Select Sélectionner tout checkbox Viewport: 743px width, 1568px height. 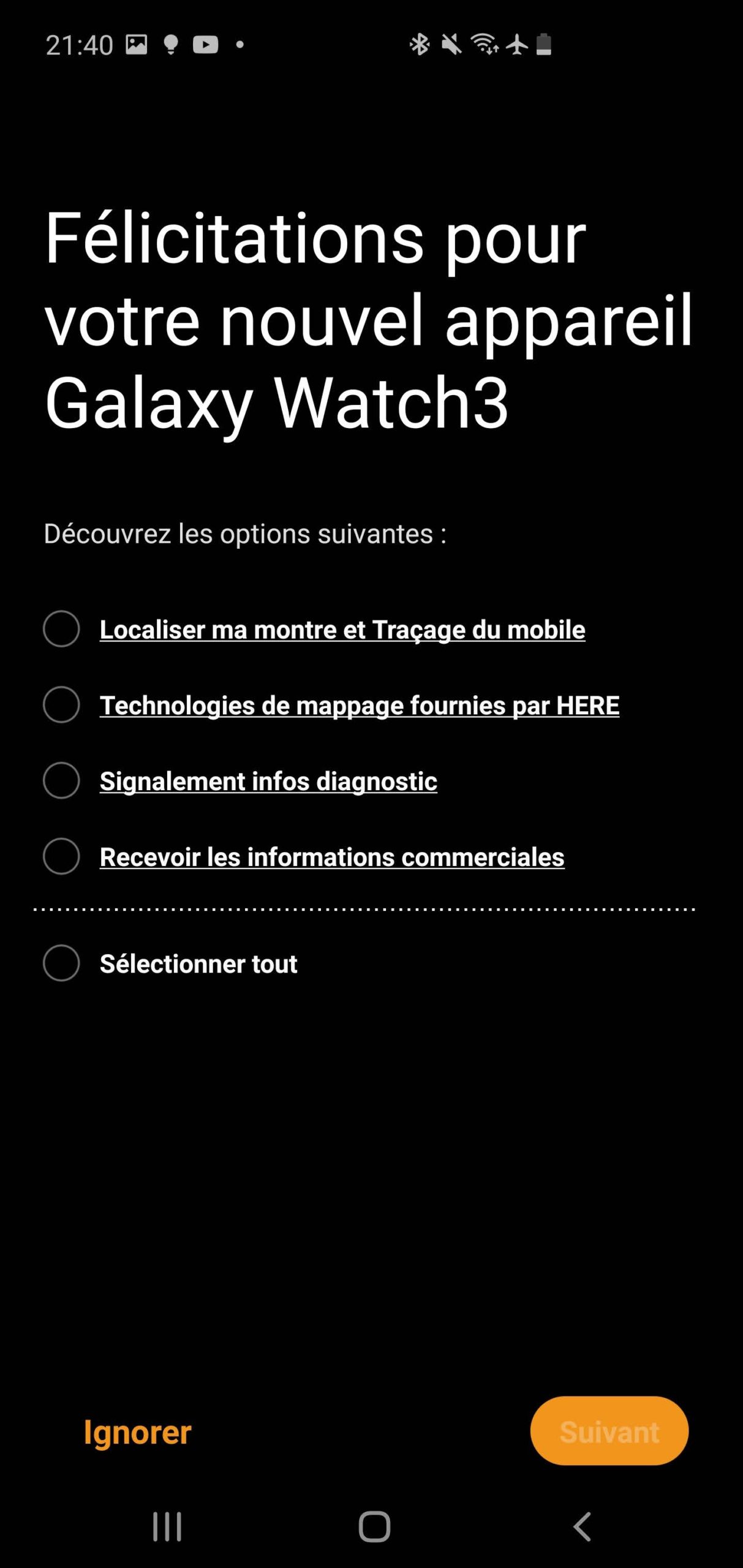pyautogui.click(x=61, y=963)
